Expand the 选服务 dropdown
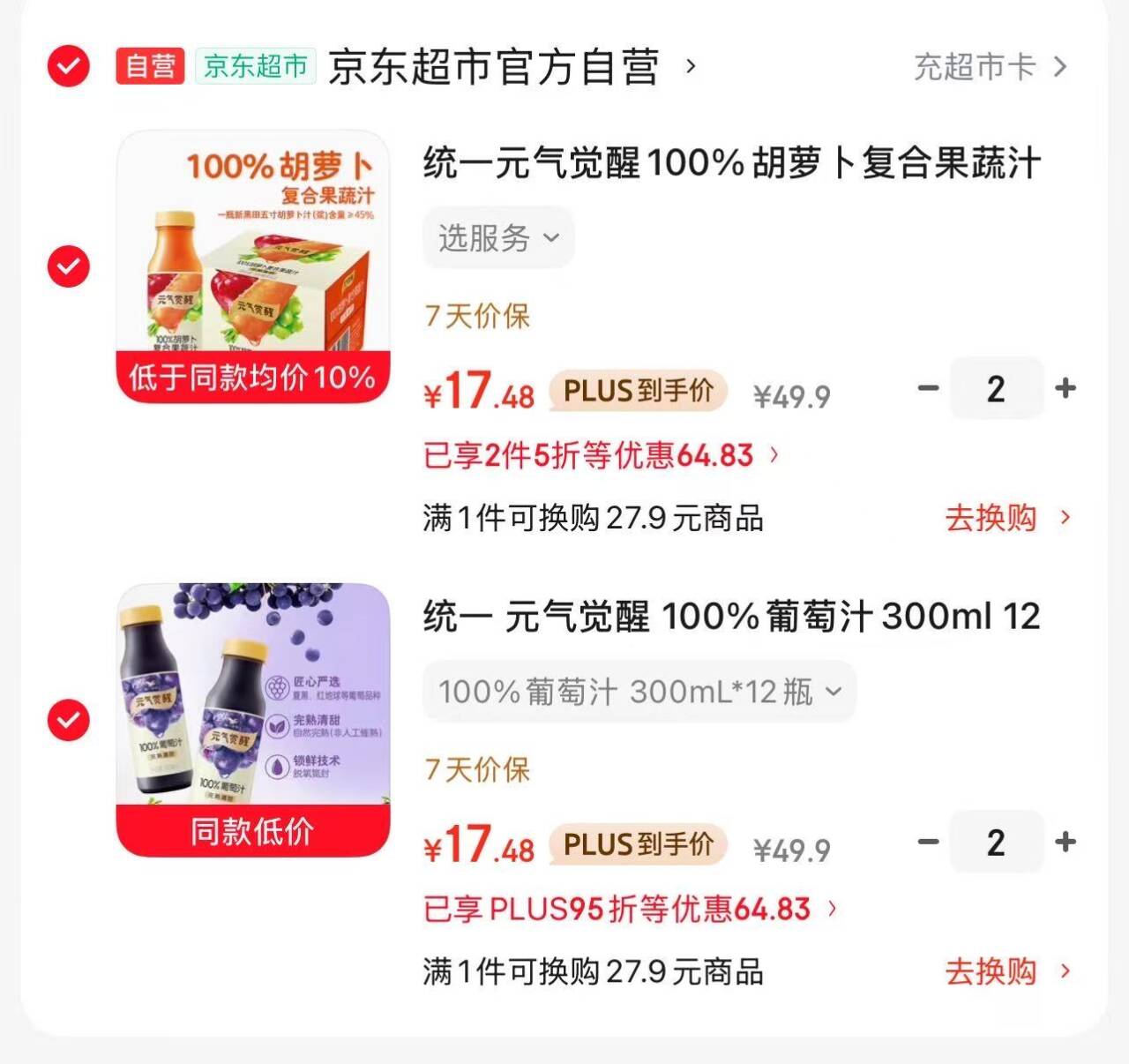Image resolution: width=1129 pixels, height=1064 pixels. point(498,237)
